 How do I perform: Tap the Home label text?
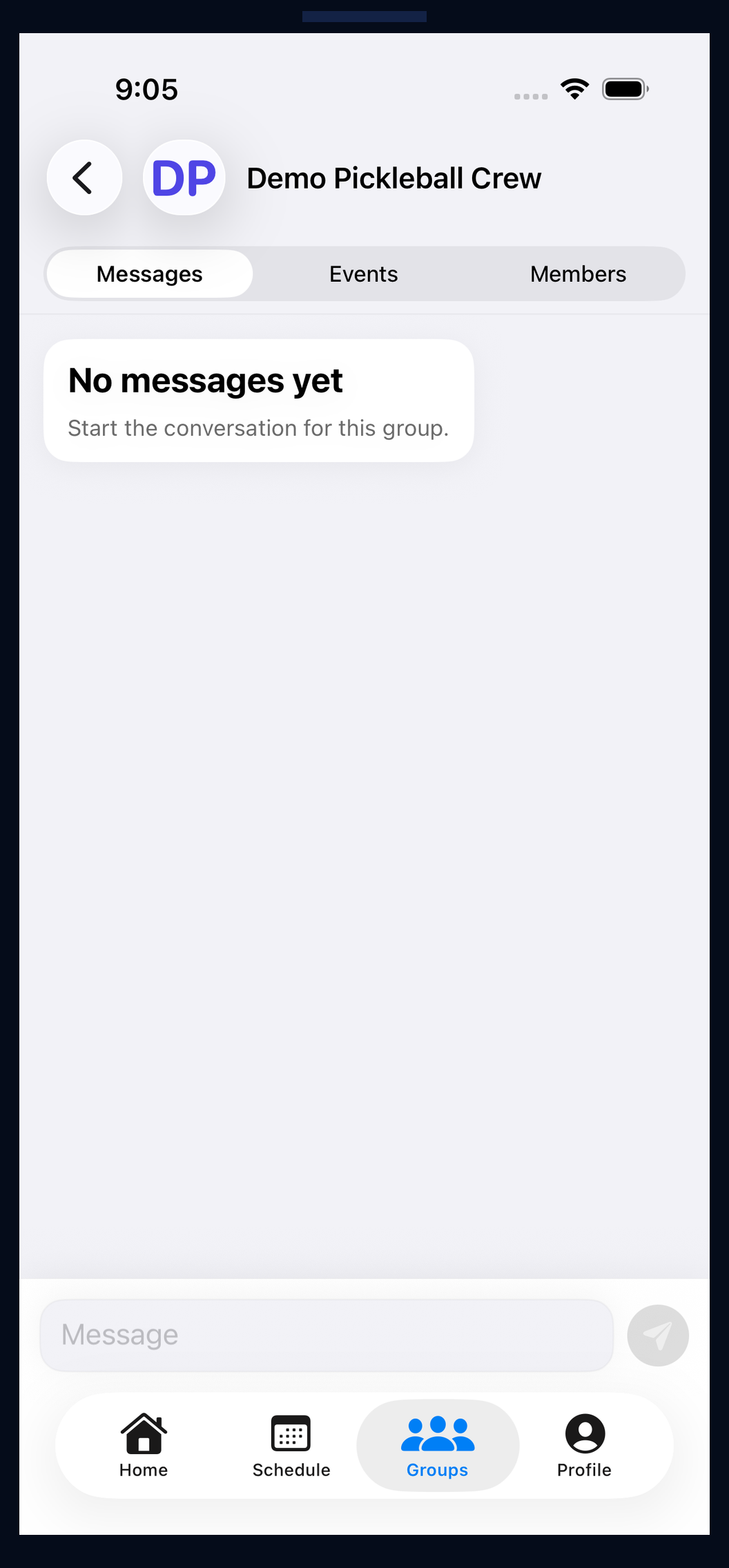(x=143, y=1470)
